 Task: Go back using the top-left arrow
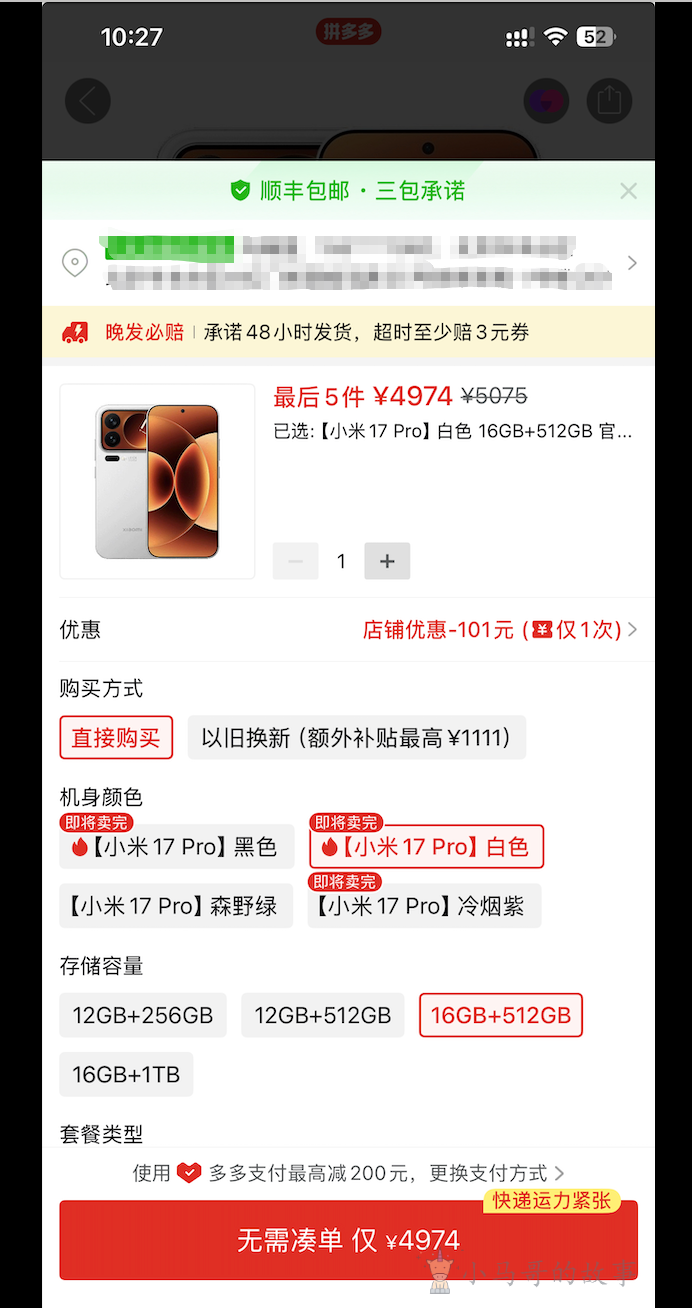(x=88, y=101)
